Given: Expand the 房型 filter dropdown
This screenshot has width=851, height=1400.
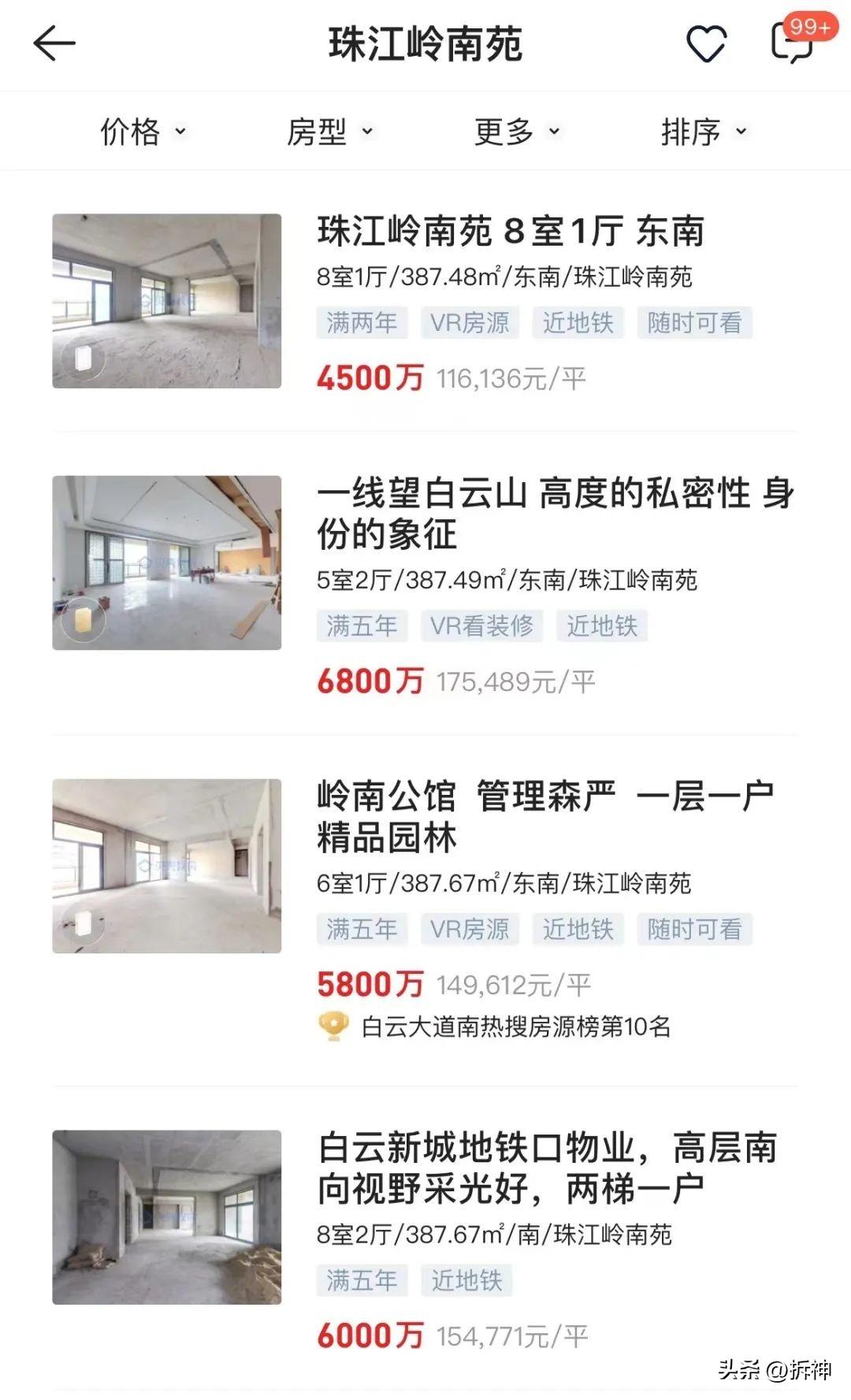Looking at the screenshot, I should point(329,131).
